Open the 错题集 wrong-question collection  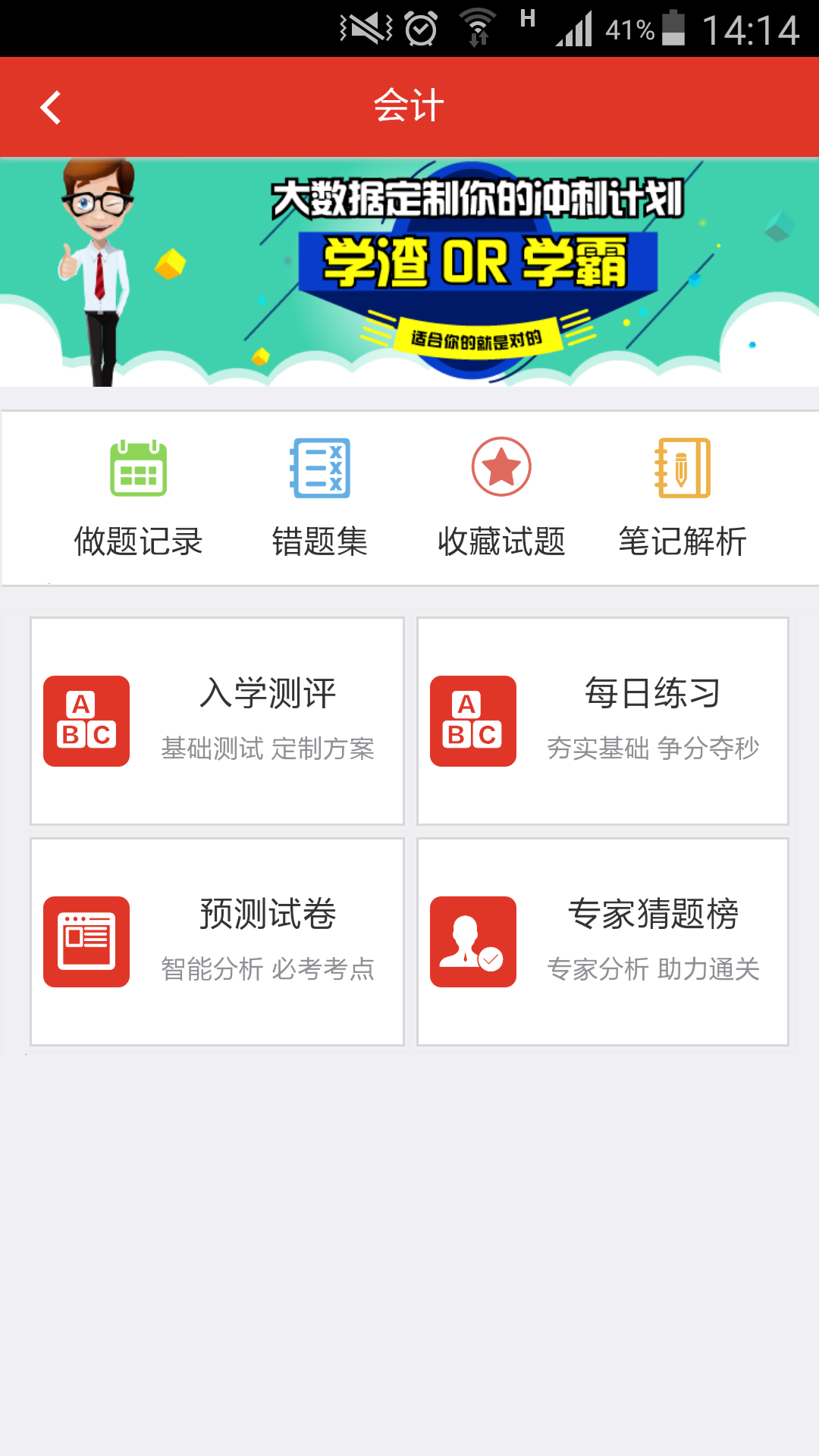[x=319, y=498]
